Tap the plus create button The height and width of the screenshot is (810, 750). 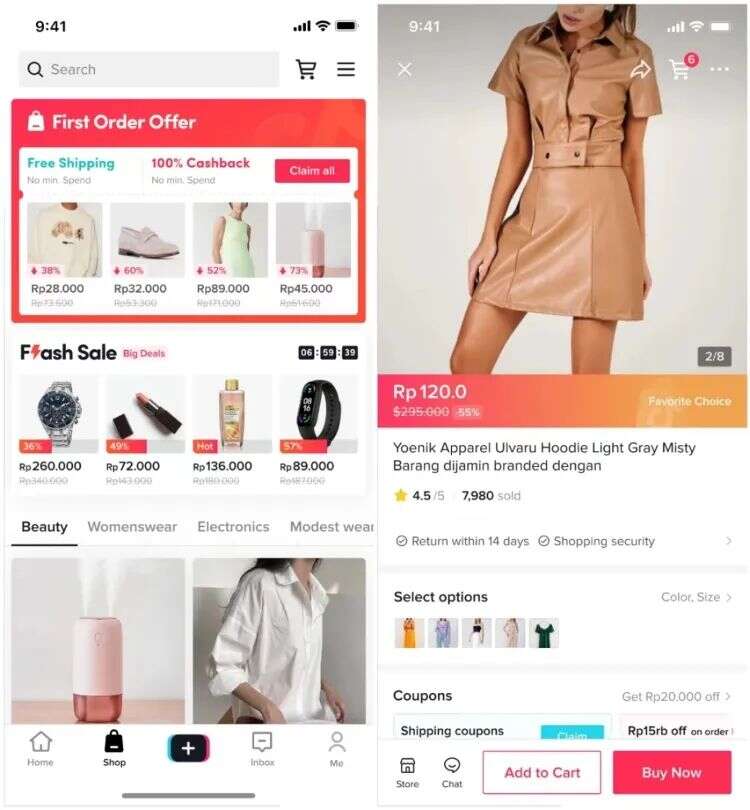188,748
